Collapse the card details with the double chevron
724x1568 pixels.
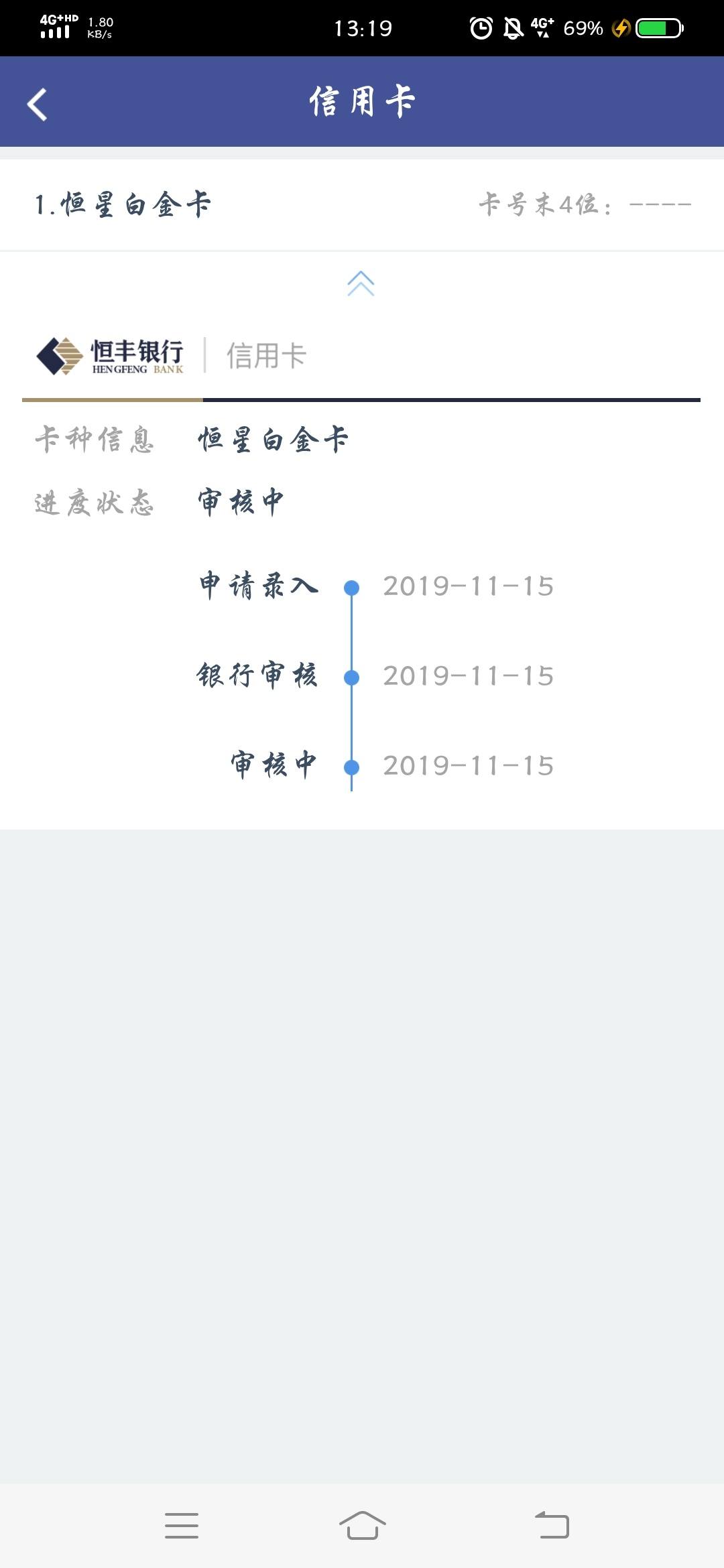[x=361, y=283]
